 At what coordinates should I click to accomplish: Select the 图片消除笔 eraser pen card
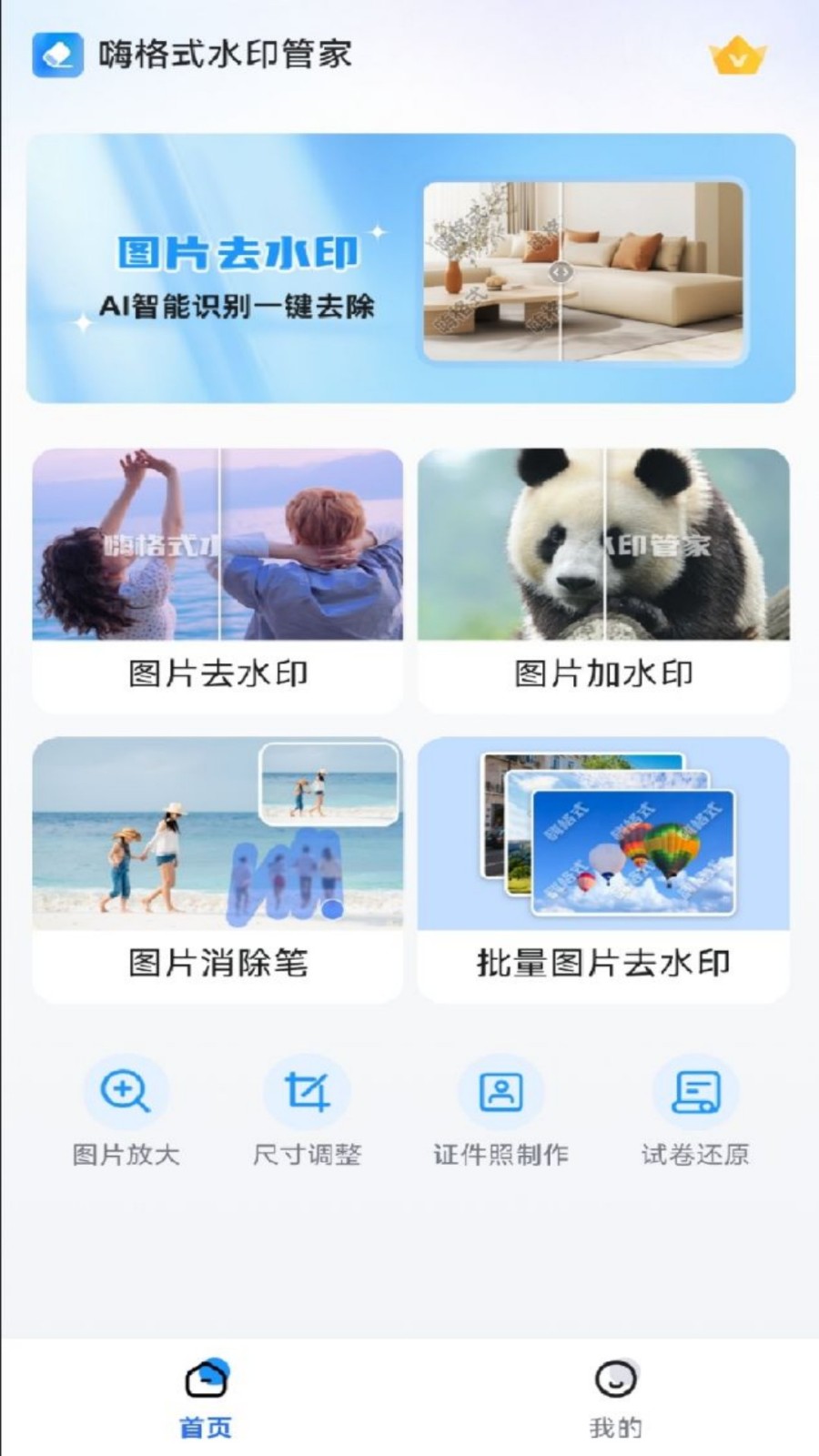point(218,864)
